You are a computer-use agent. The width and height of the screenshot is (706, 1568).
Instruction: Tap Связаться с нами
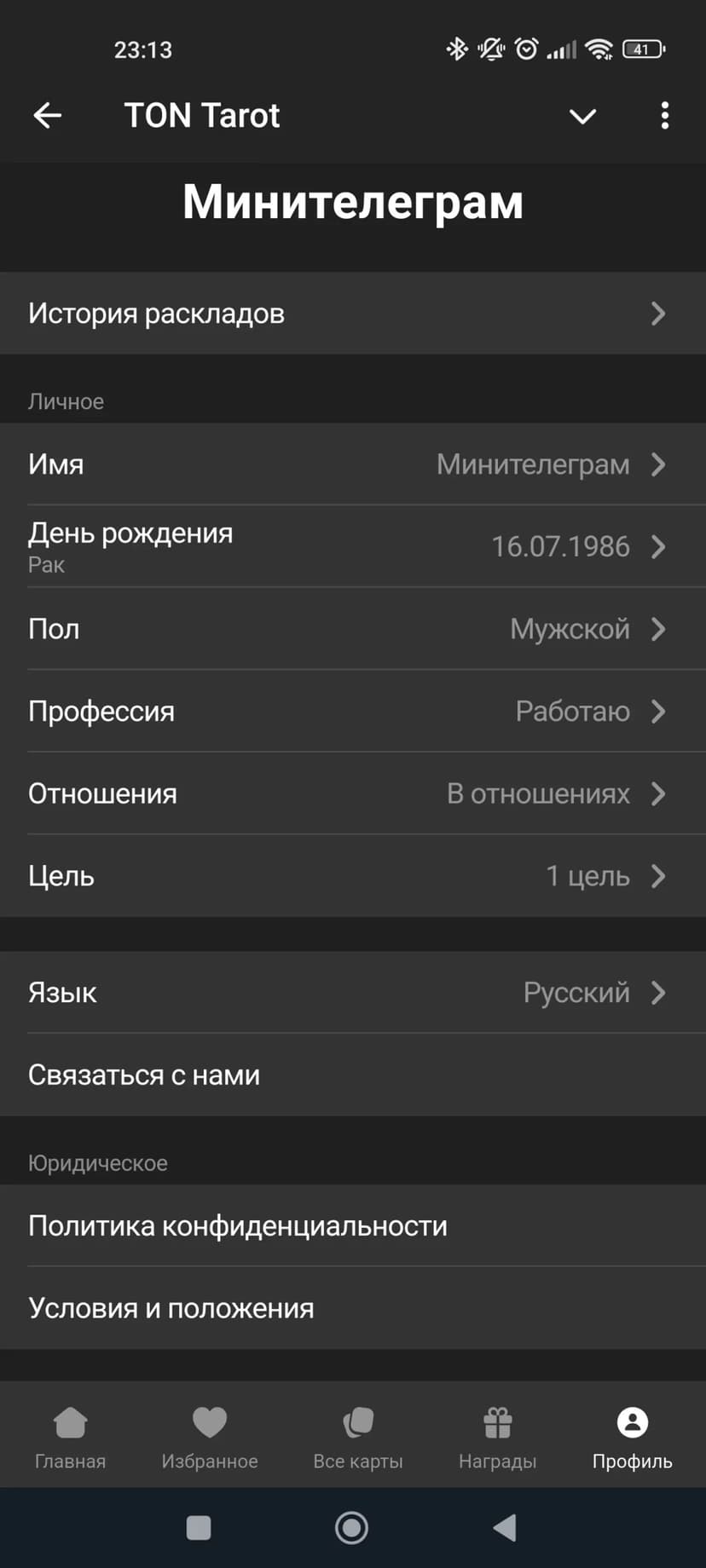(353, 1075)
